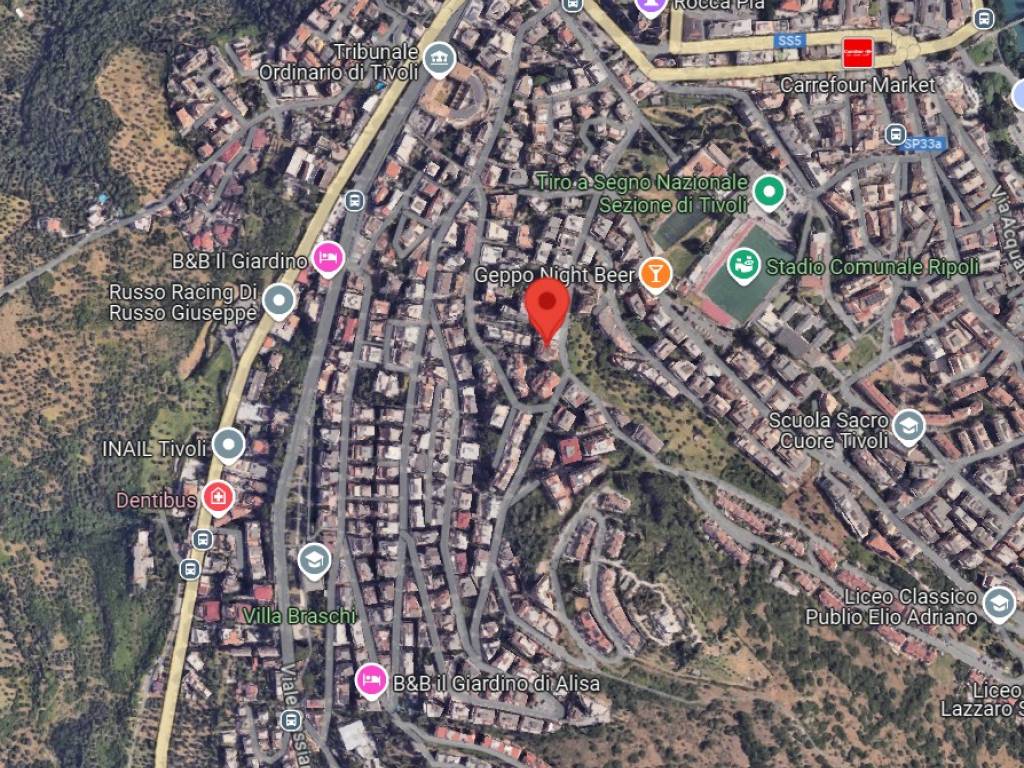The height and width of the screenshot is (768, 1024).
Task: Tap the B&B Il Giardino hotel marker
Action: click(x=328, y=259)
